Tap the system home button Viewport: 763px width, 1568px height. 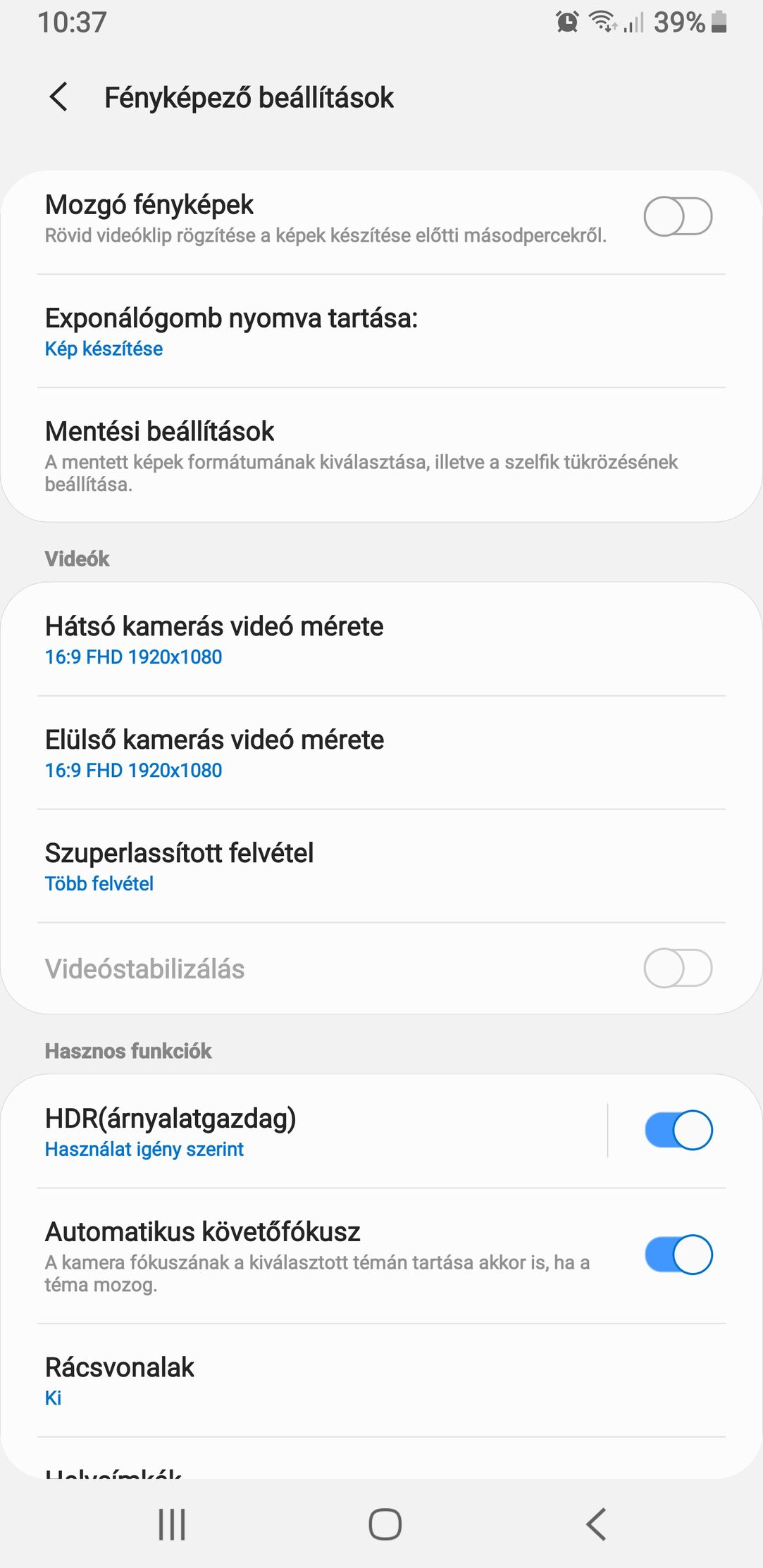tap(385, 1524)
